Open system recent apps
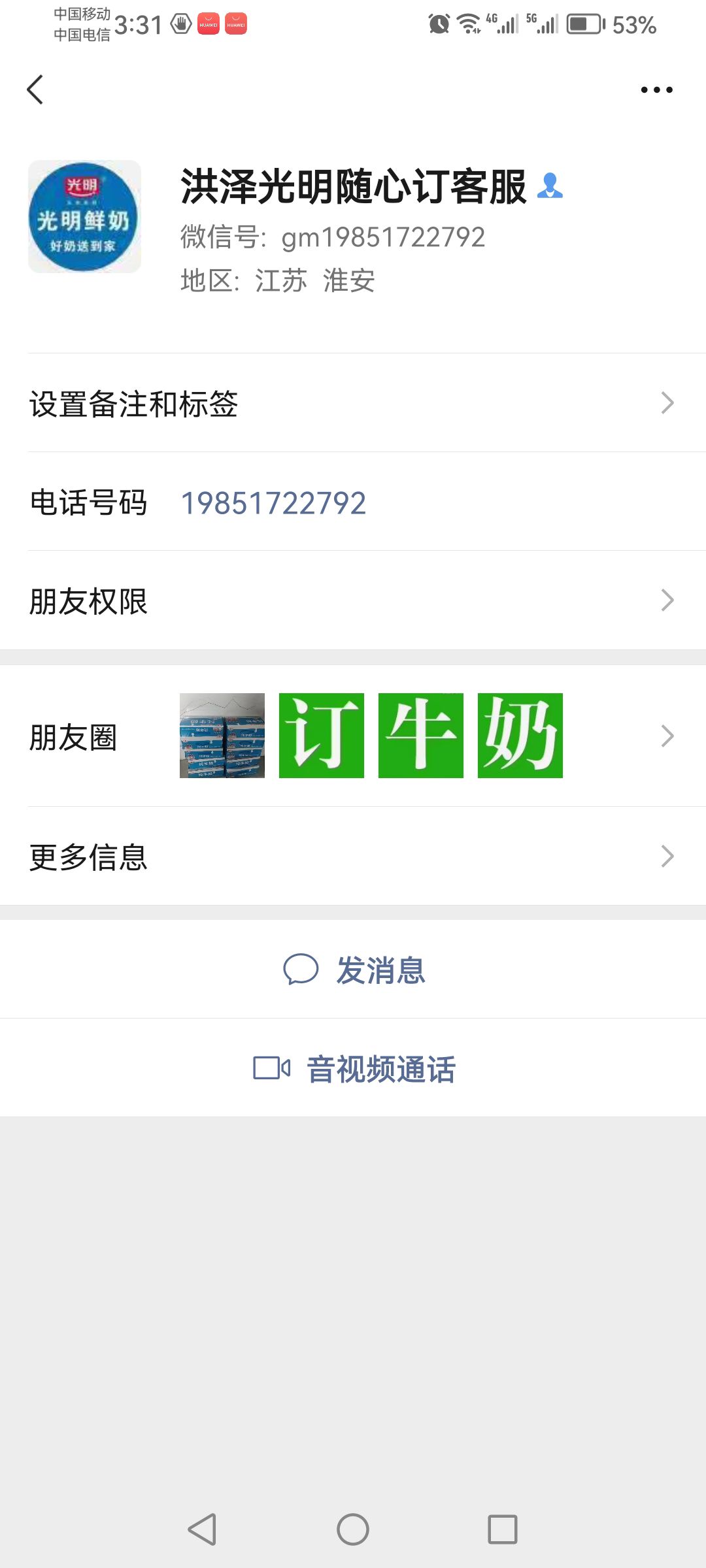The image size is (706, 1568). 503,1529
